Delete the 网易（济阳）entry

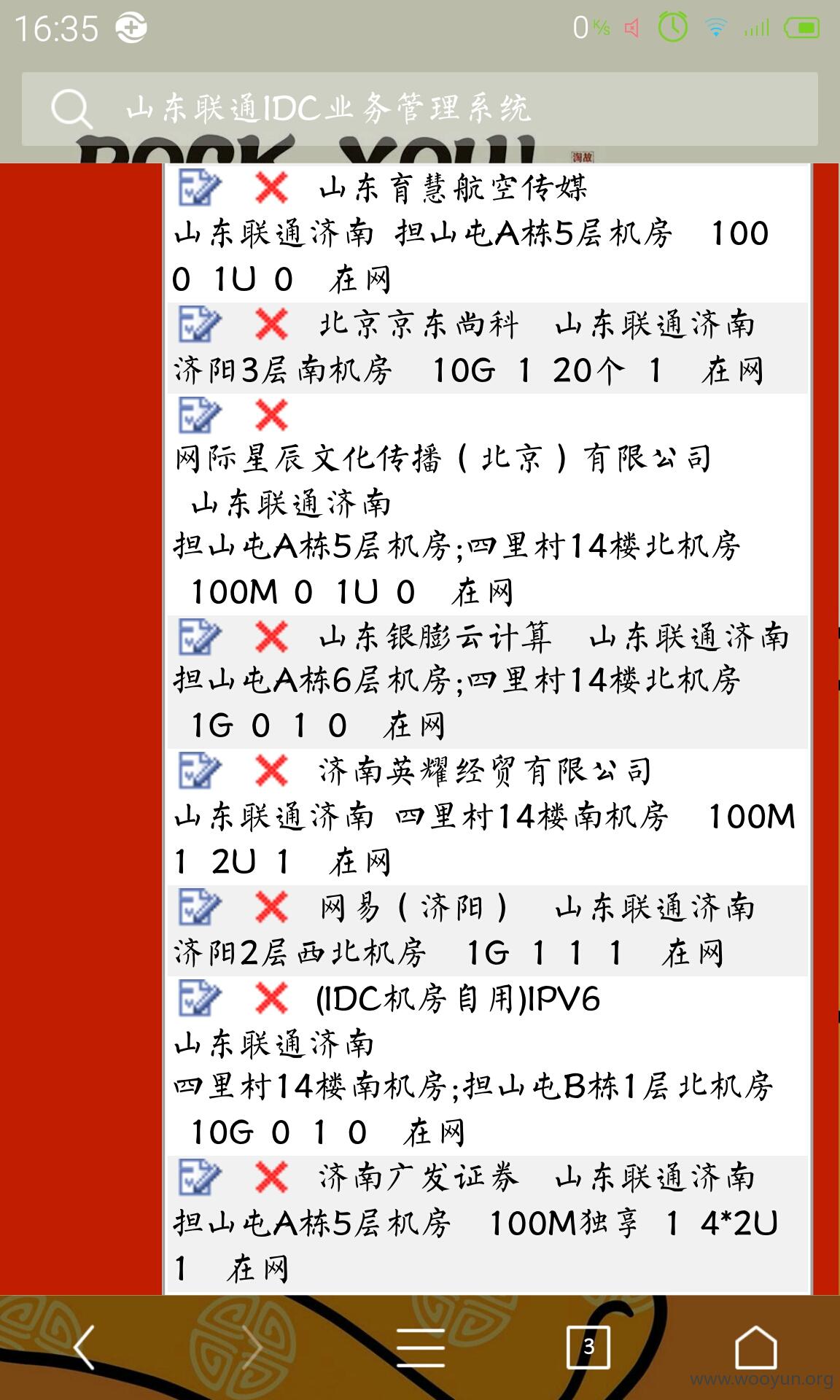(271, 907)
